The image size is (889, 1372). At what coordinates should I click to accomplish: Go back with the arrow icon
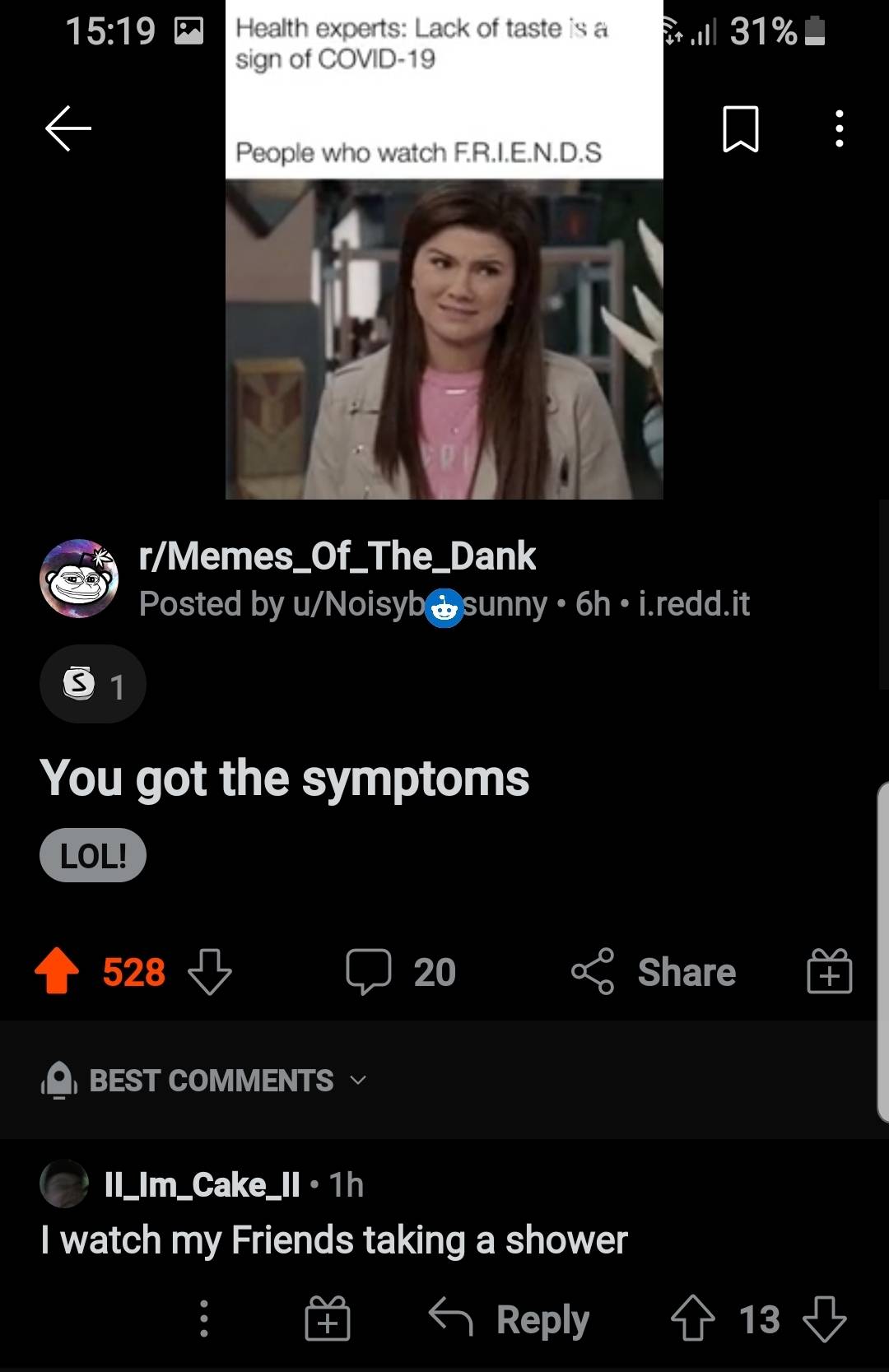(x=68, y=129)
